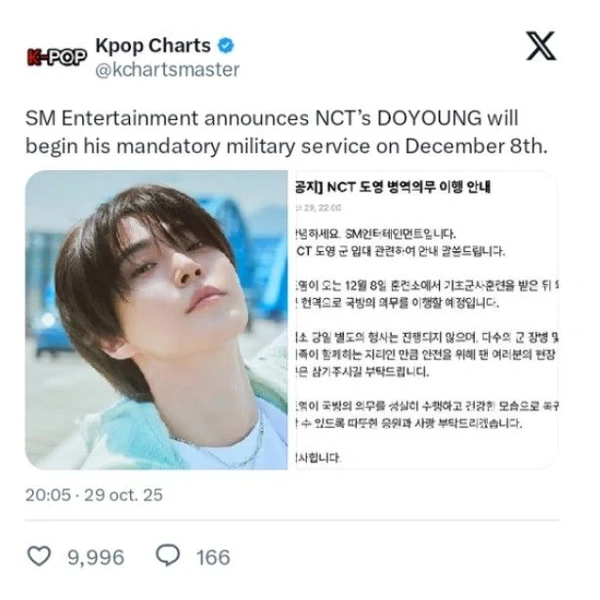Open the post timestamp 20:05 · 29 oct. 25
Screen dimensions: 600x600
pos(93,495)
